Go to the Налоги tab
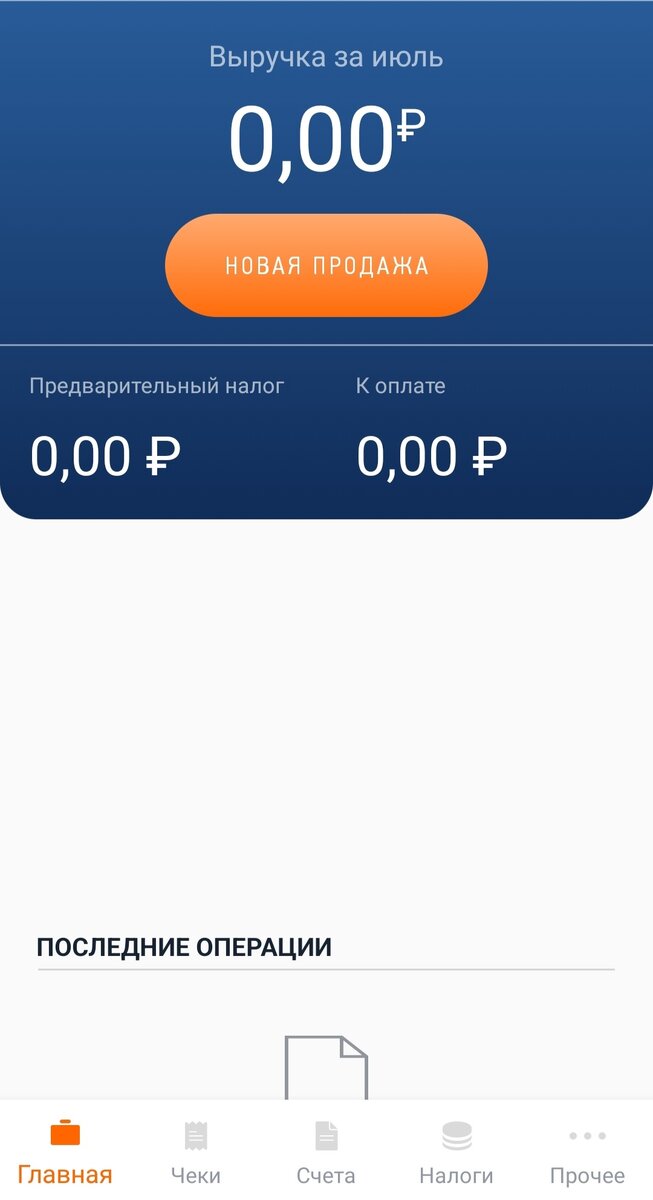 456,1154
